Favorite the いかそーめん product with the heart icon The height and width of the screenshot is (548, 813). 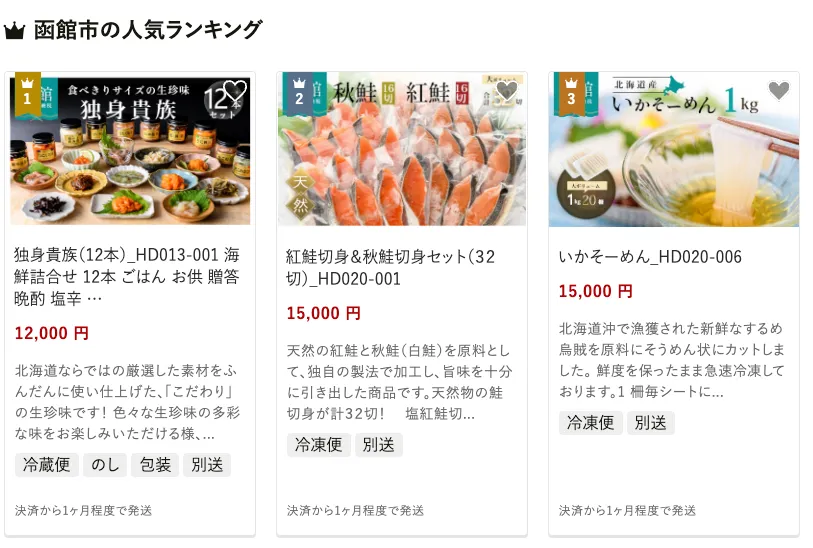pos(778,91)
